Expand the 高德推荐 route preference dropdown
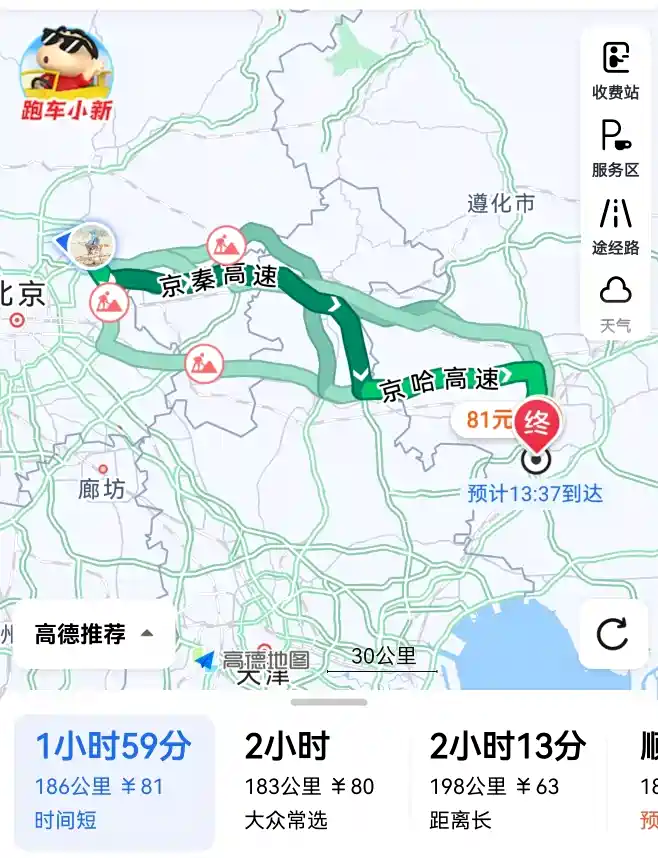658x858 pixels. 95,634
